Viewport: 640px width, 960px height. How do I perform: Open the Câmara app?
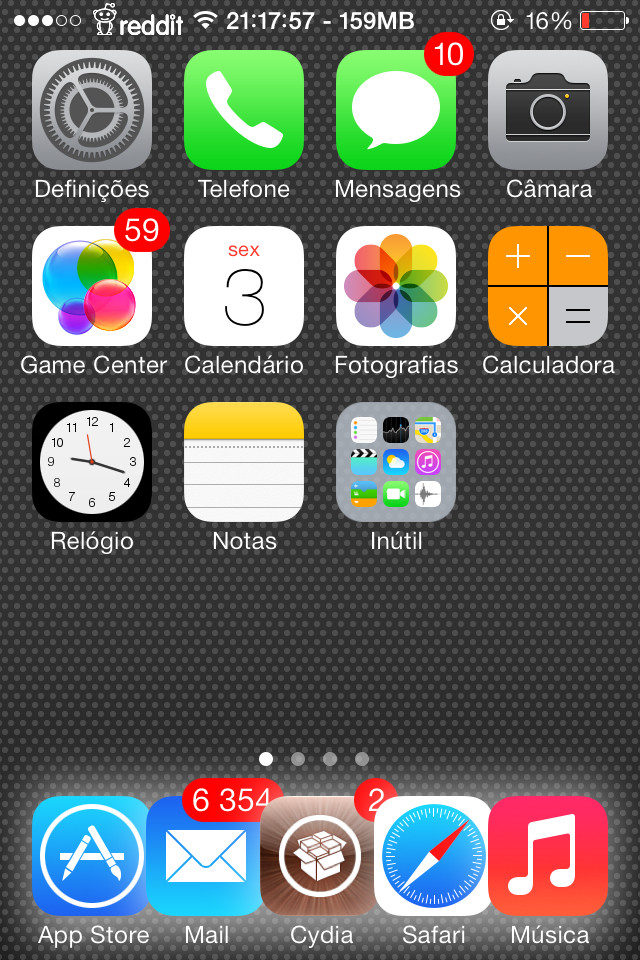click(x=548, y=110)
